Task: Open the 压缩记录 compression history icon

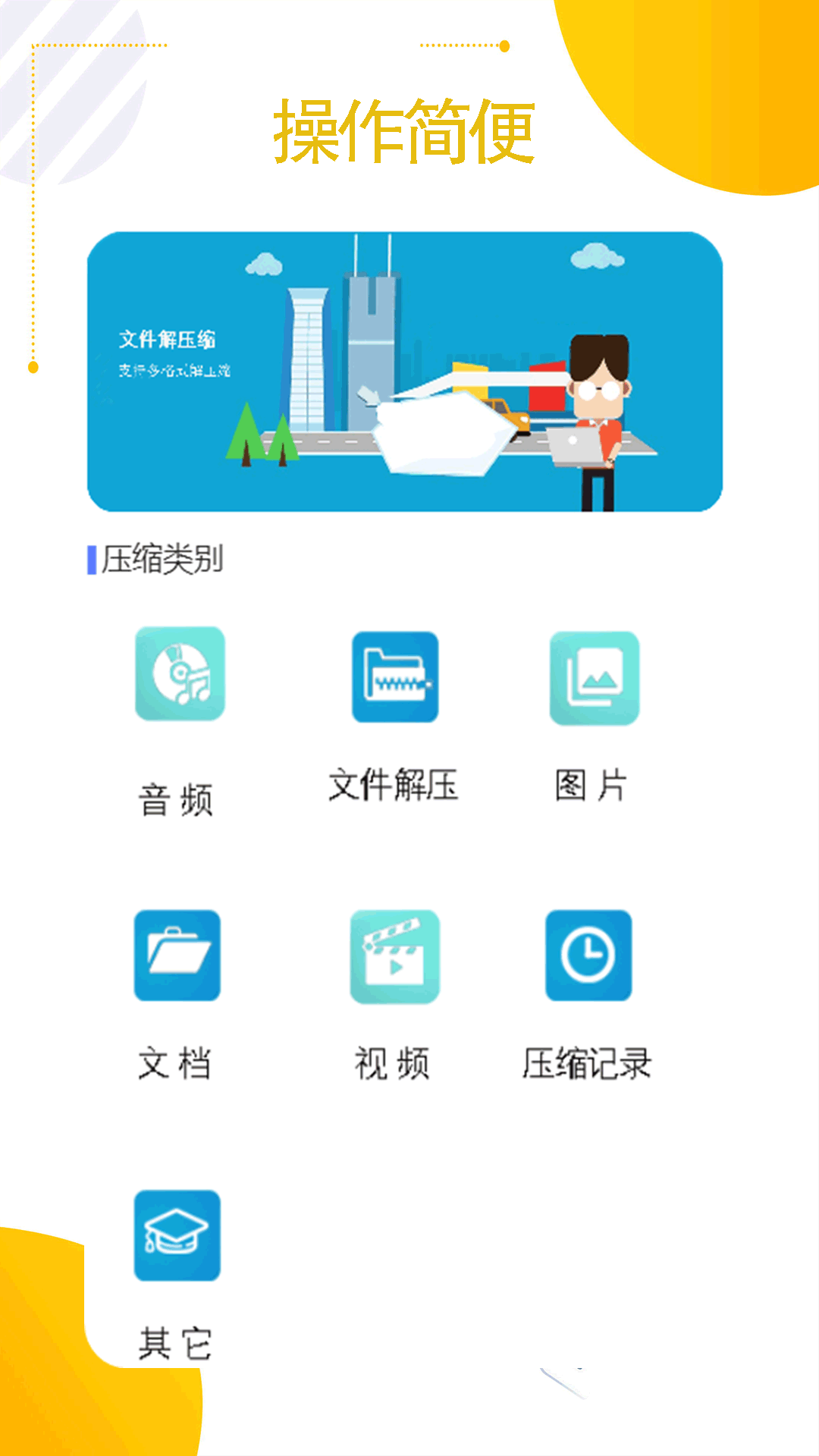Action: tap(590, 954)
